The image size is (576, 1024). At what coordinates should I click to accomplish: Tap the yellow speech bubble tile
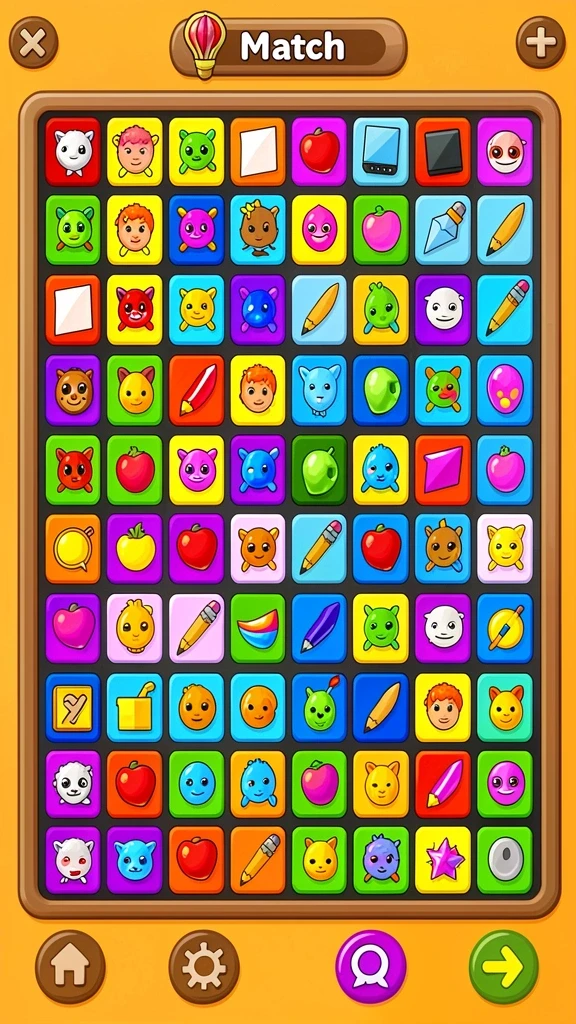pyautogui.click(x=72, y=549)
